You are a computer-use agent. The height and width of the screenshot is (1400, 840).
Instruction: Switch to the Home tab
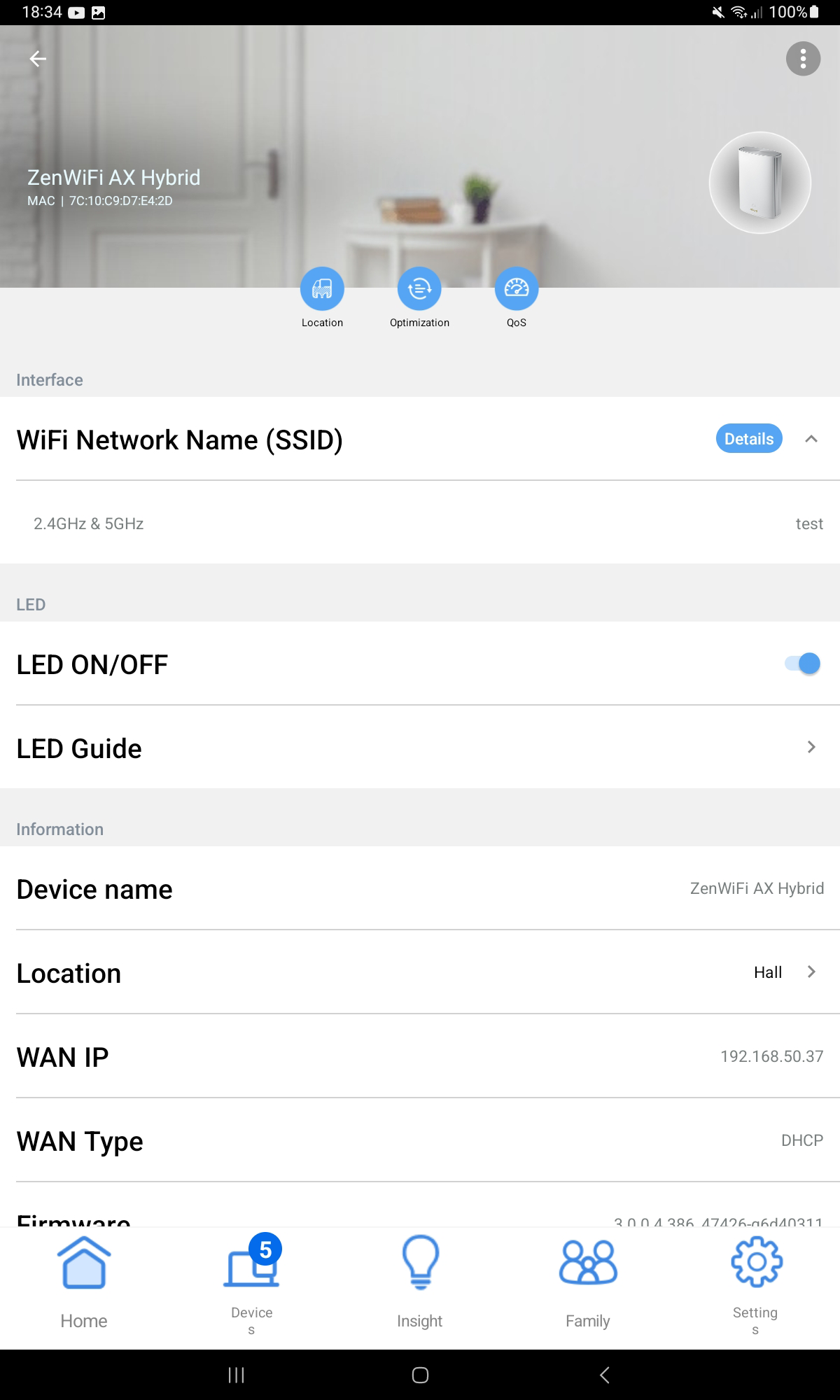(84, 1274)
